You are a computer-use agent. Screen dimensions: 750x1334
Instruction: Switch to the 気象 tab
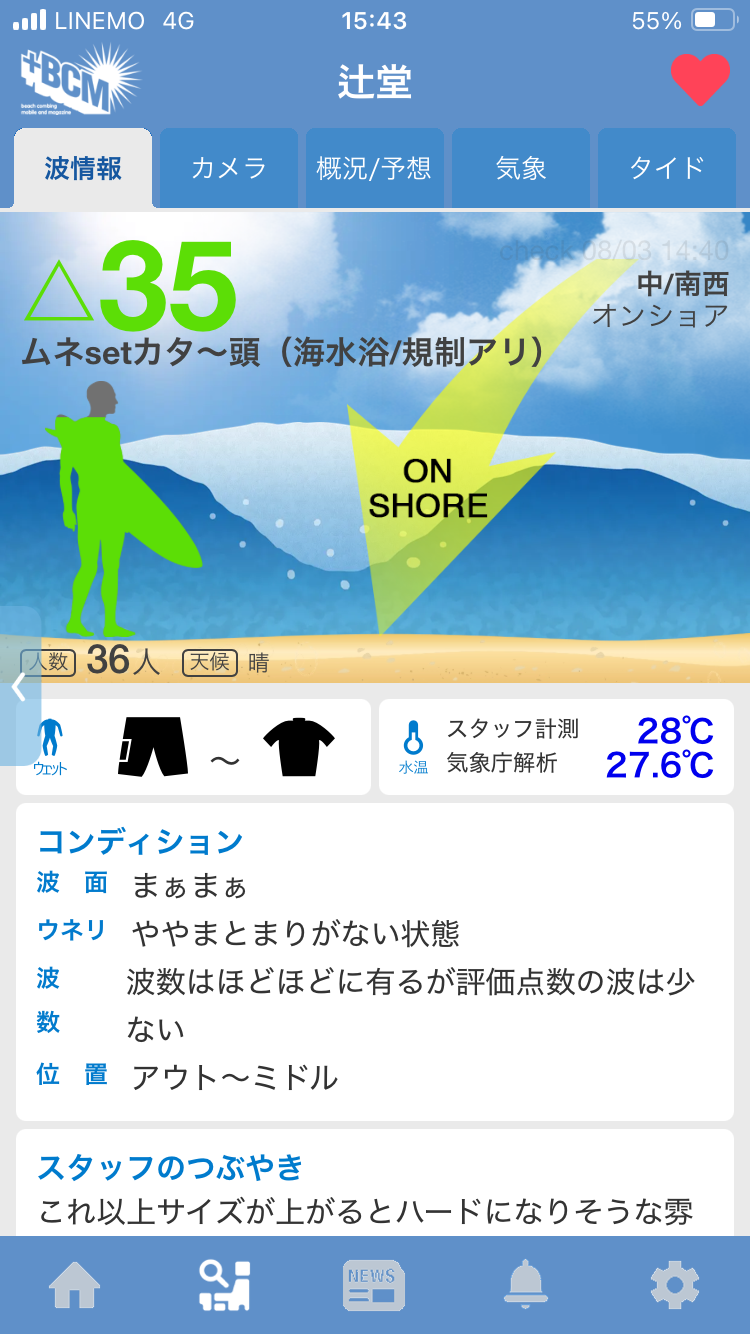(521, 168)
